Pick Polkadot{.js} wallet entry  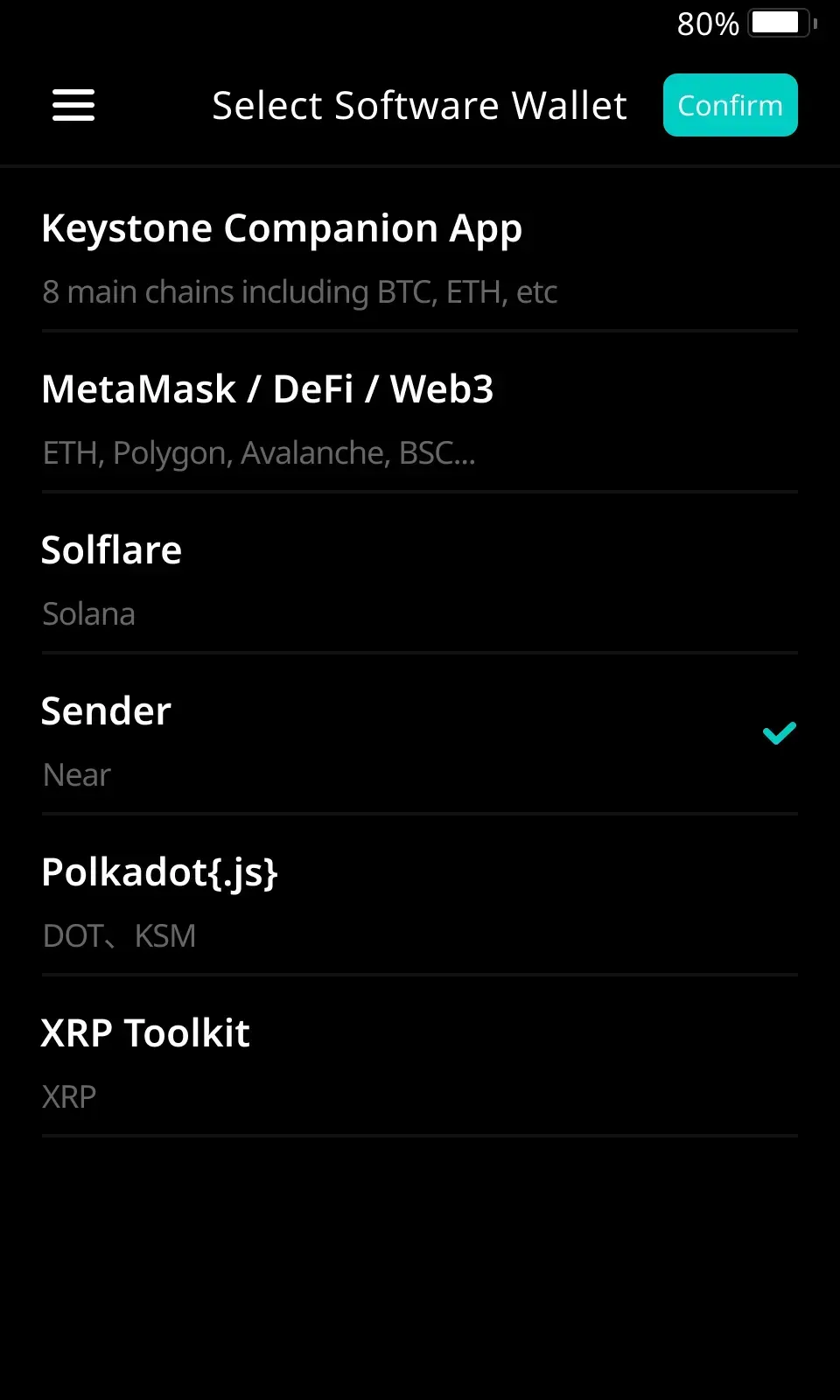coord(161,872)
